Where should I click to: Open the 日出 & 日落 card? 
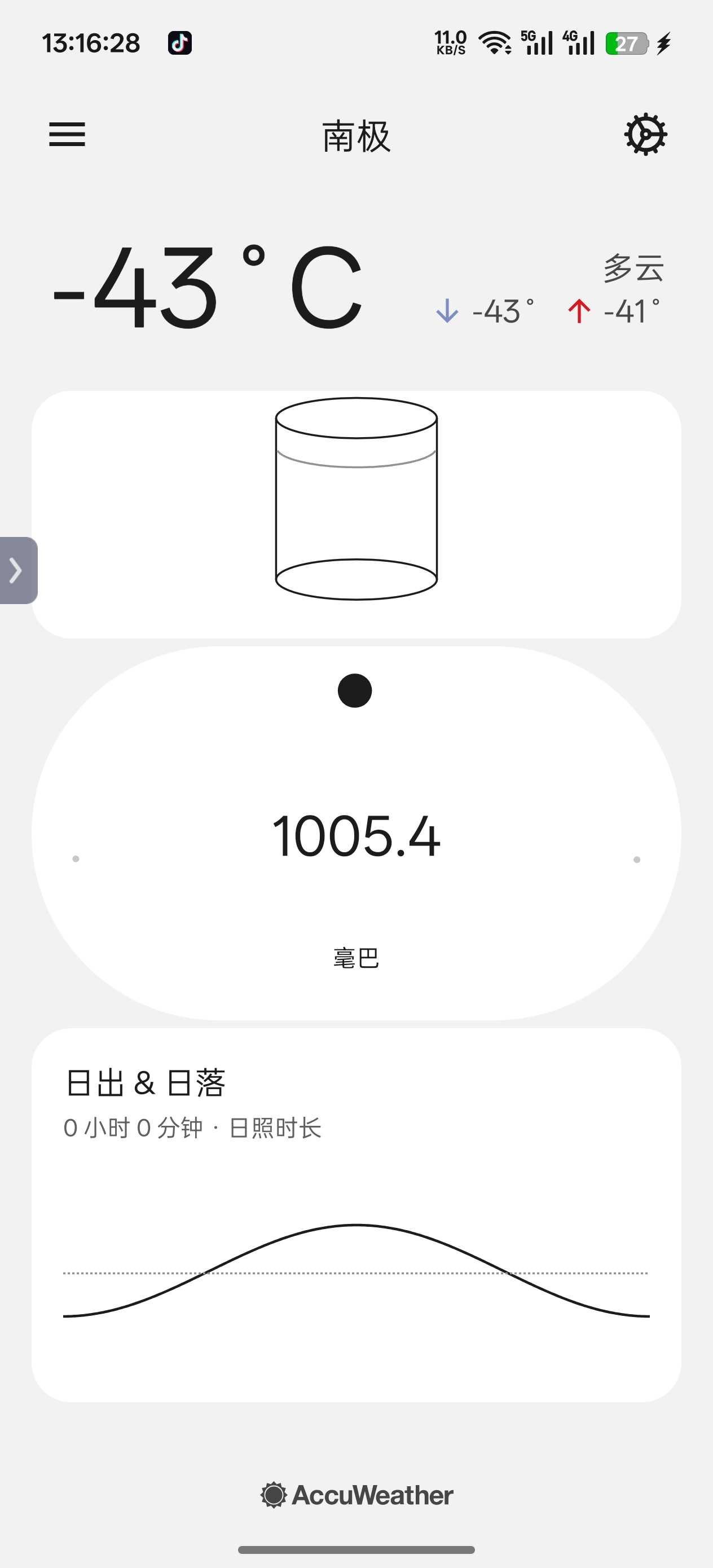(x=356, y=1214)
